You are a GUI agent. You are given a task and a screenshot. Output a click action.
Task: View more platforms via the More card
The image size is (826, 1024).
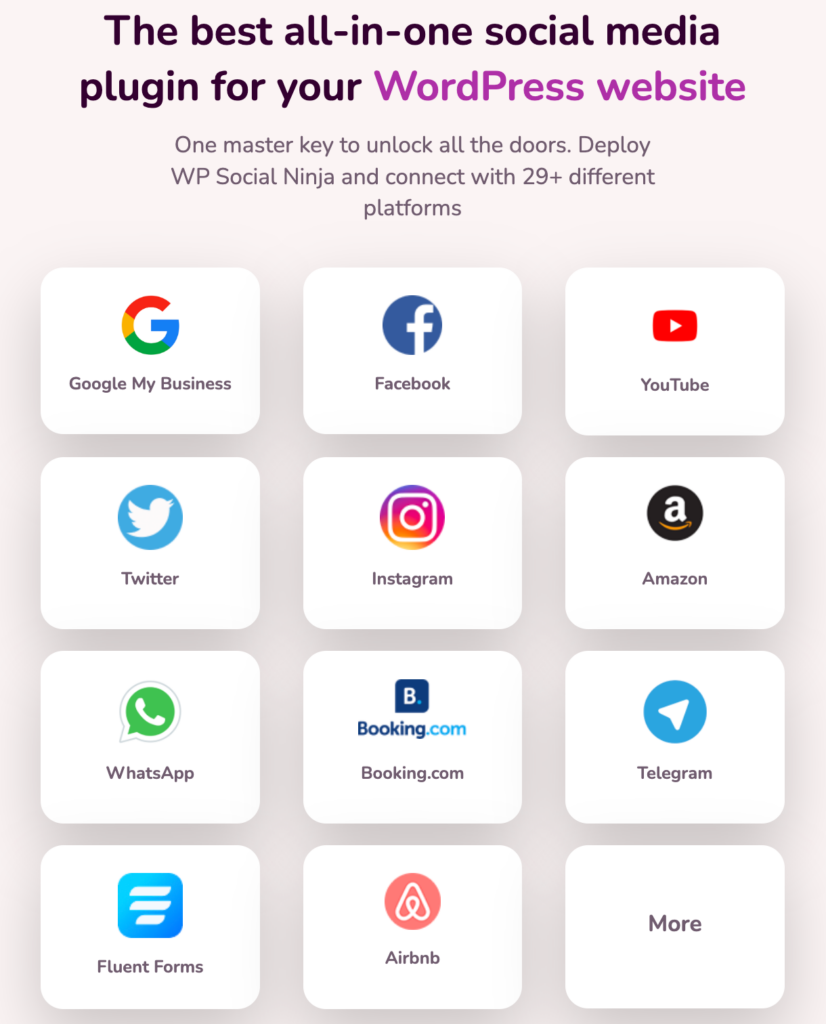(674, 926)
